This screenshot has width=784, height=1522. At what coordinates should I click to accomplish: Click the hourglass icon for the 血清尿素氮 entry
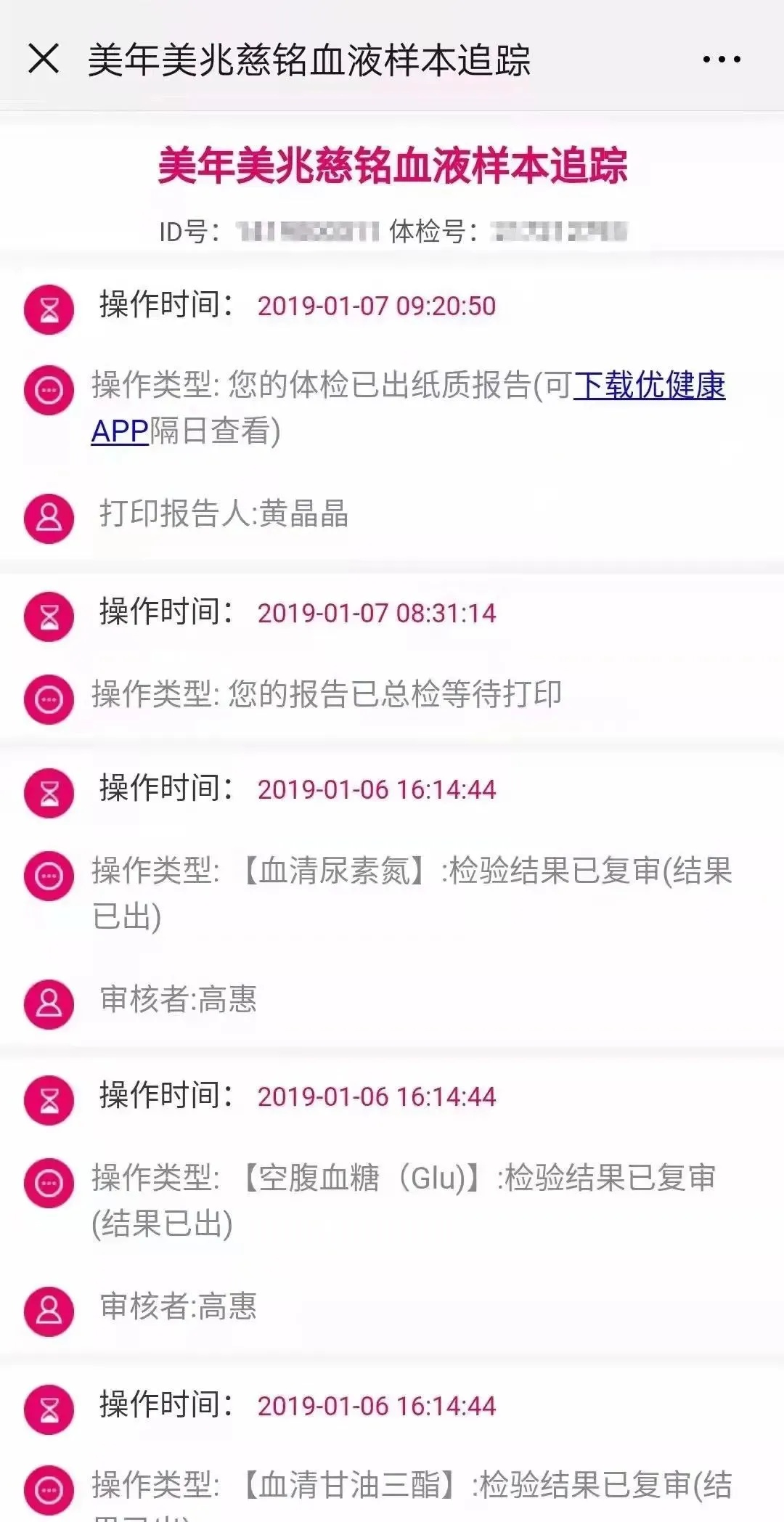pos(49,793)
